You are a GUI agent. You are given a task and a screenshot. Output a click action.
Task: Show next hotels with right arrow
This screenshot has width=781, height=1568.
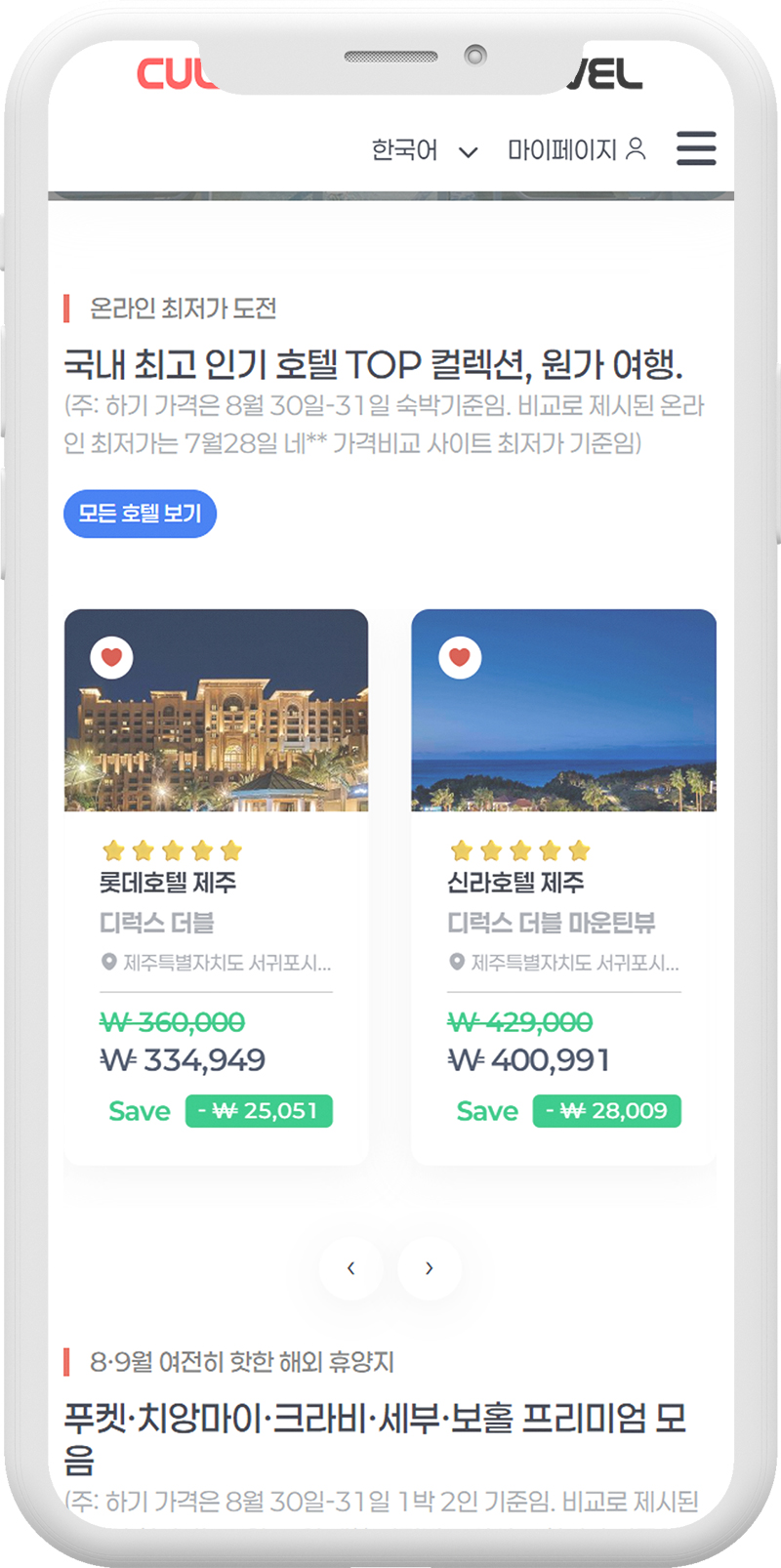(430, 1268)
